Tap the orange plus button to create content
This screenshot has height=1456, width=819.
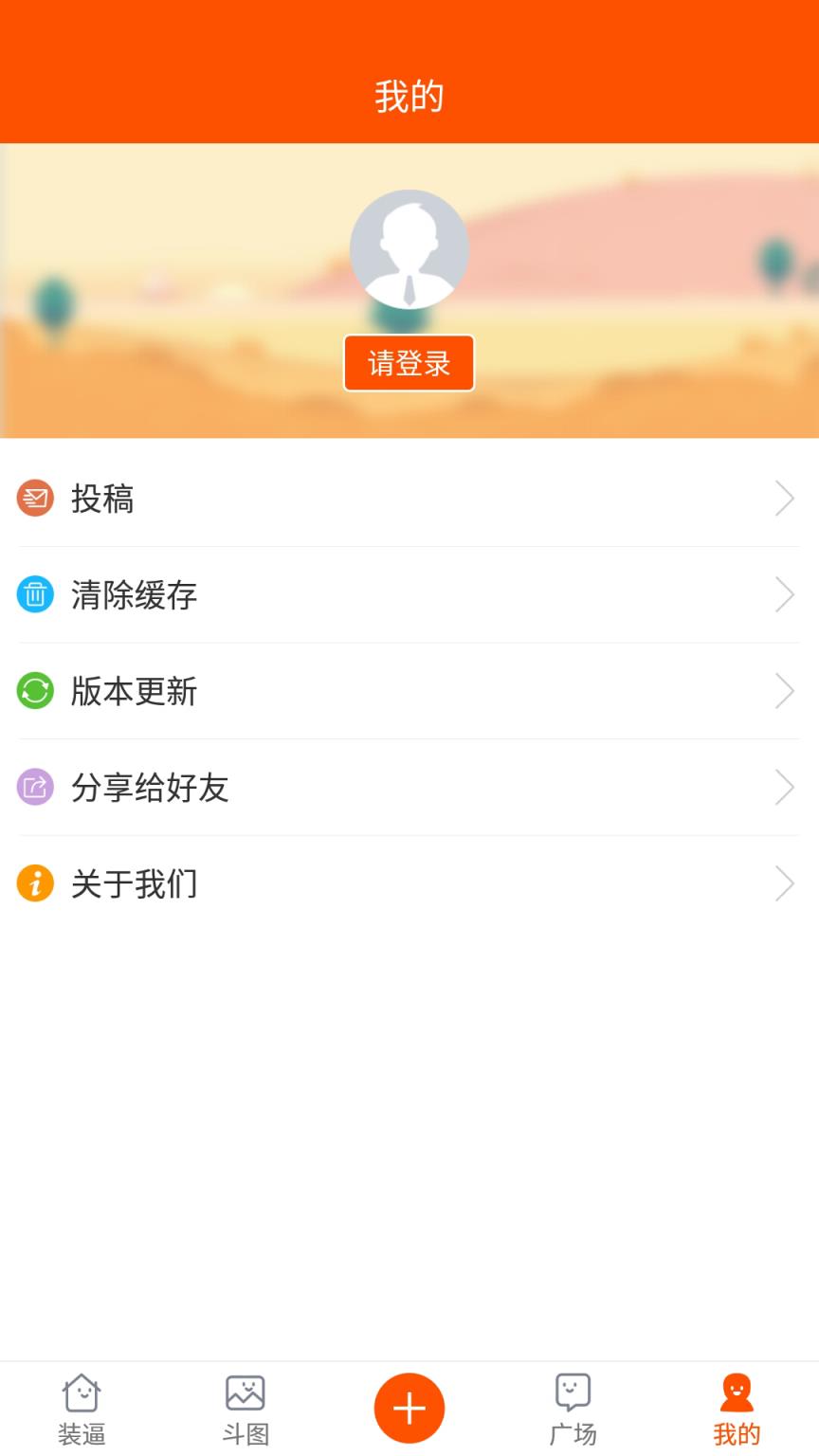(x=409, y=1408)
